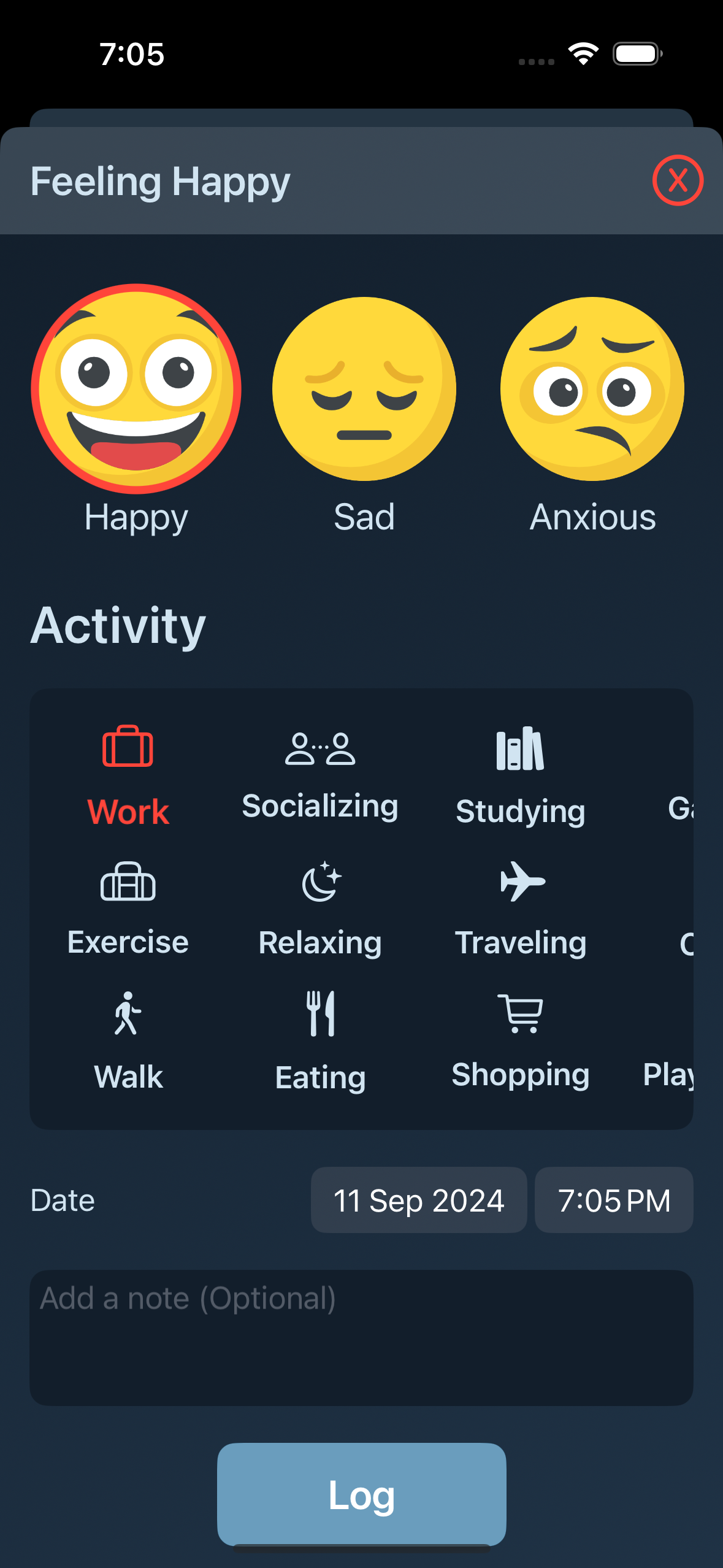Select the Anxious mood emoji
This screenshot has width=723, height=1568.
coord(592,389)
